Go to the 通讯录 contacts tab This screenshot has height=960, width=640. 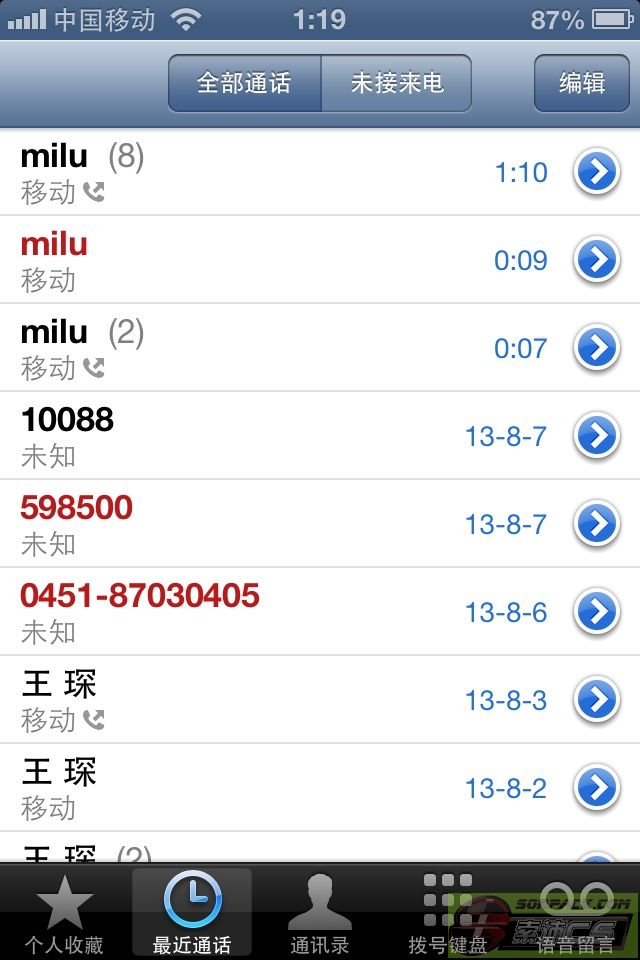click(320, 913)
